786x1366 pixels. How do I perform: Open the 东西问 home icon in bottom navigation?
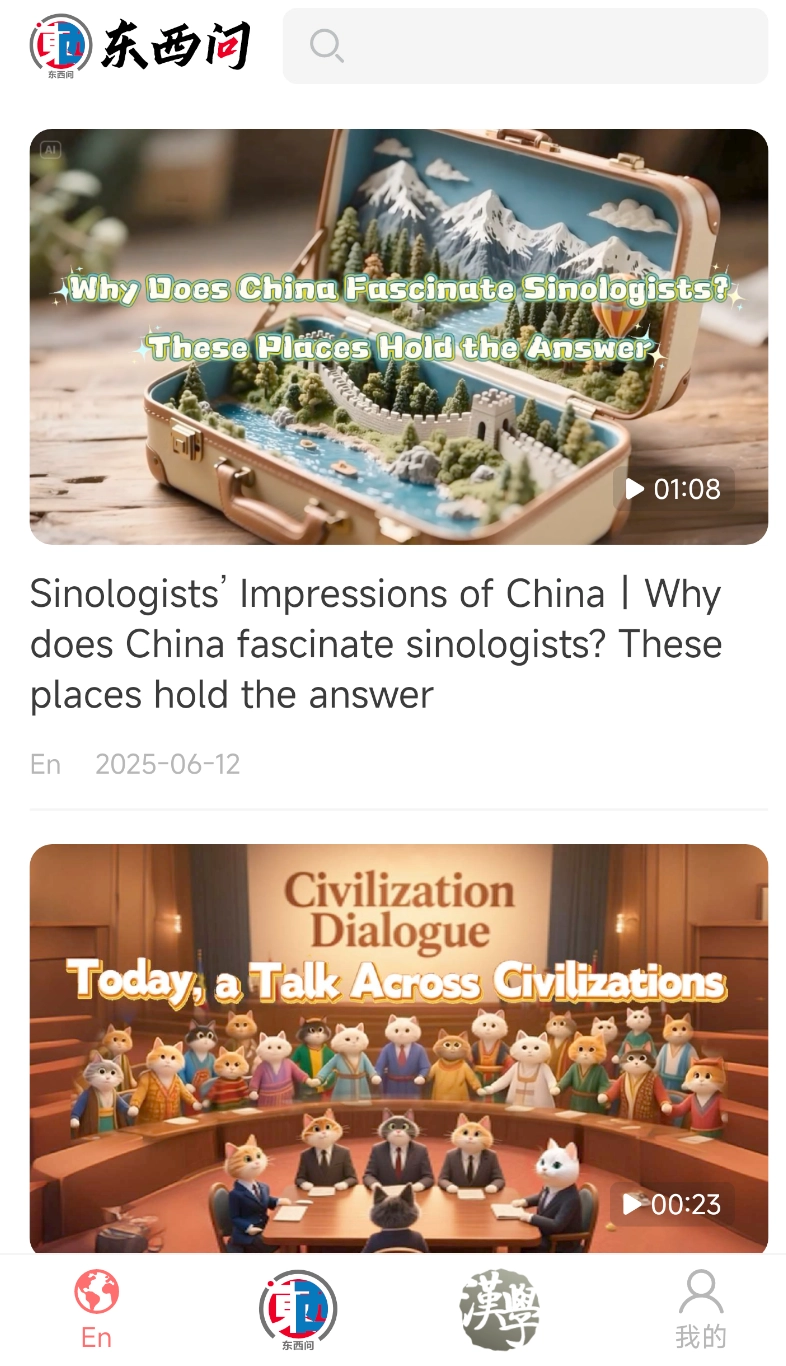click(x=297, y=1305)
